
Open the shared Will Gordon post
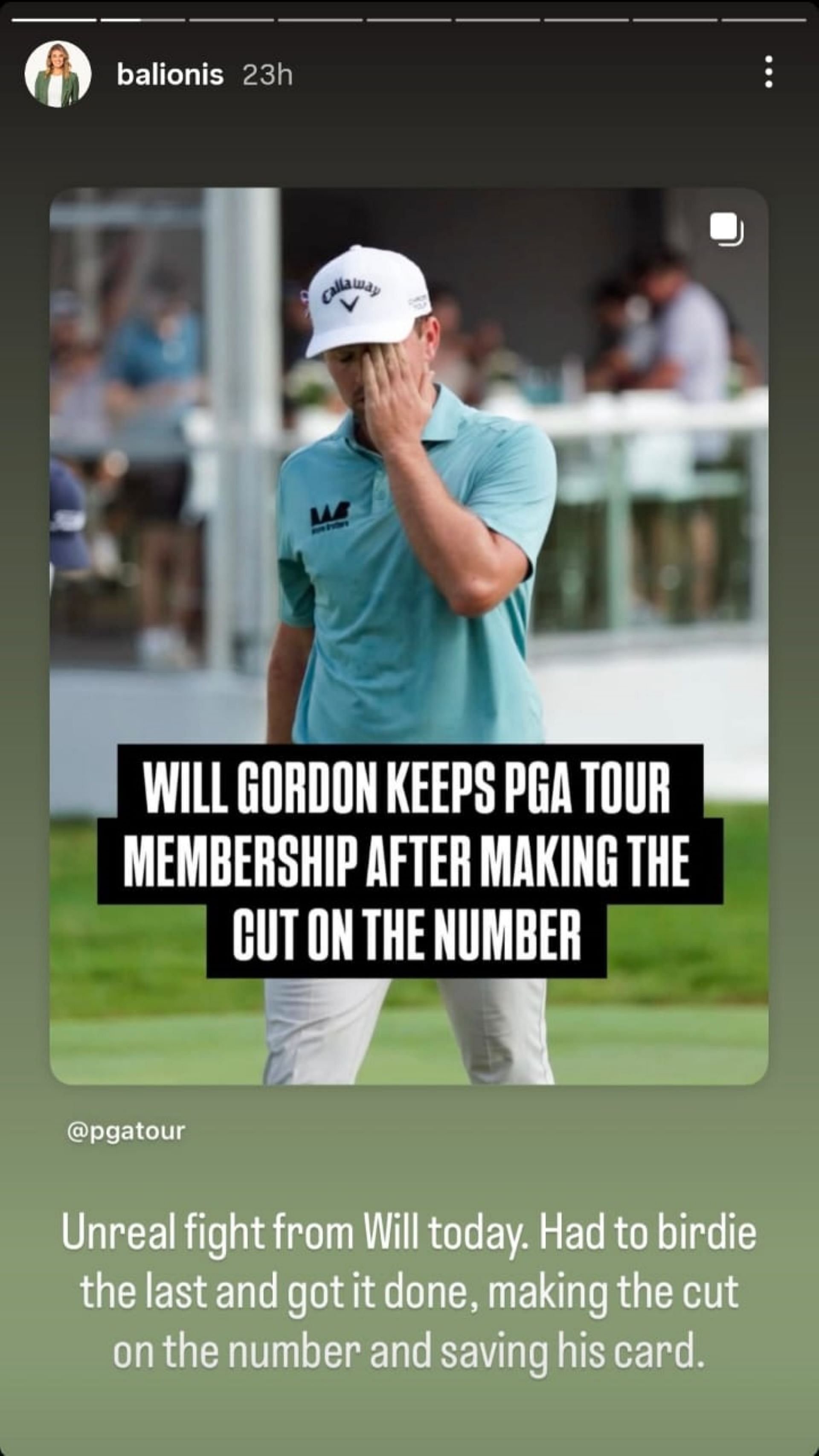click(x=409, y=636)
